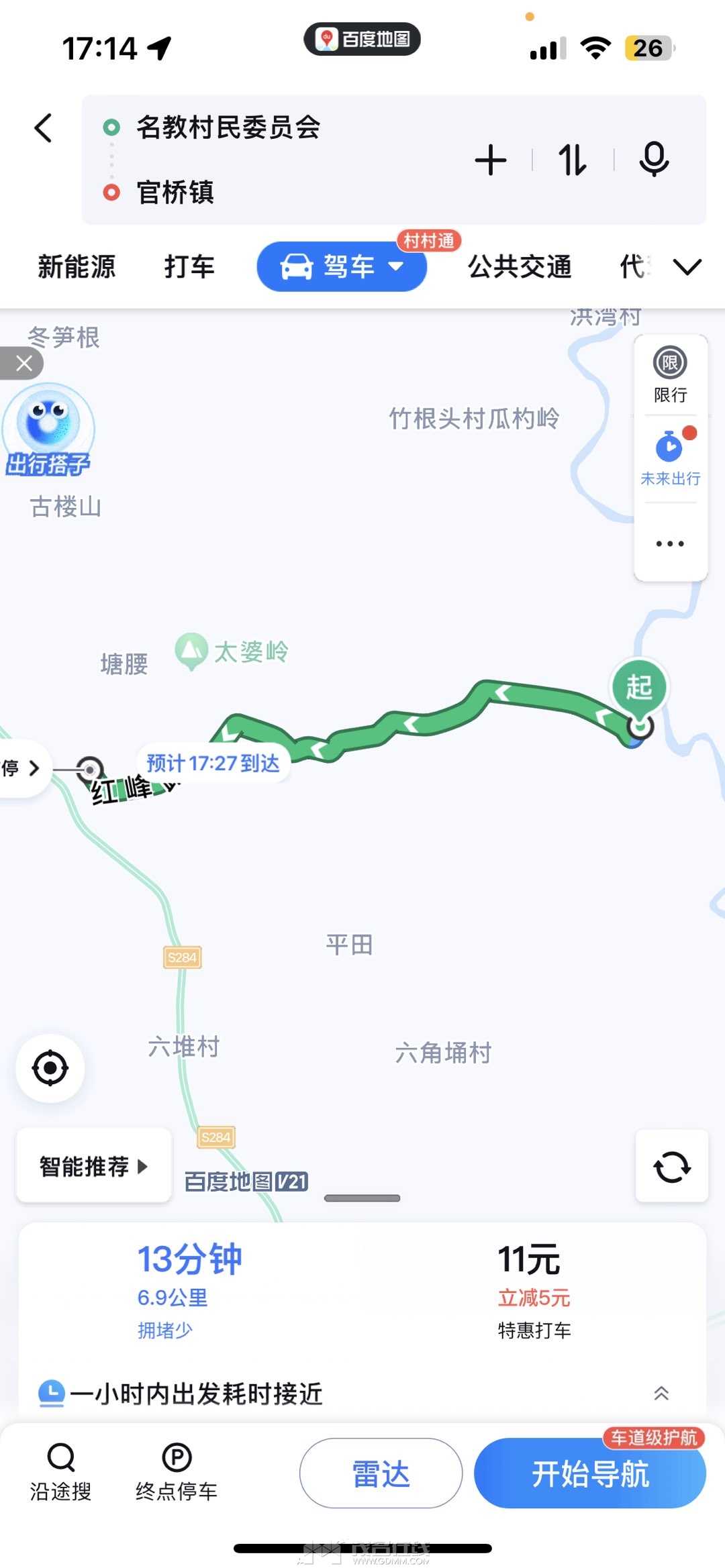The height and width of the screenshot is (1568, 725).
Task: Go back from route planning
Action: [x=44, y=128]
